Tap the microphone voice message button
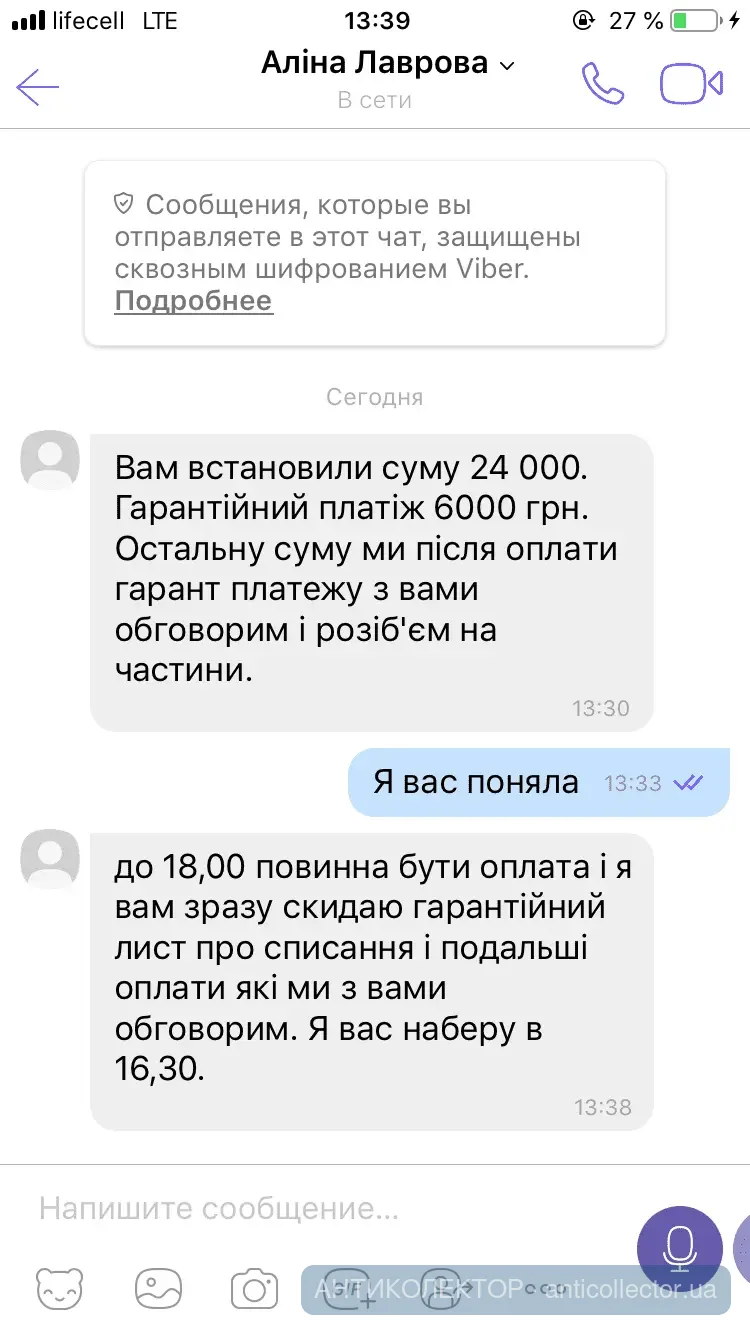This screenshot has height=1334, width=750. pos(680,1247)
